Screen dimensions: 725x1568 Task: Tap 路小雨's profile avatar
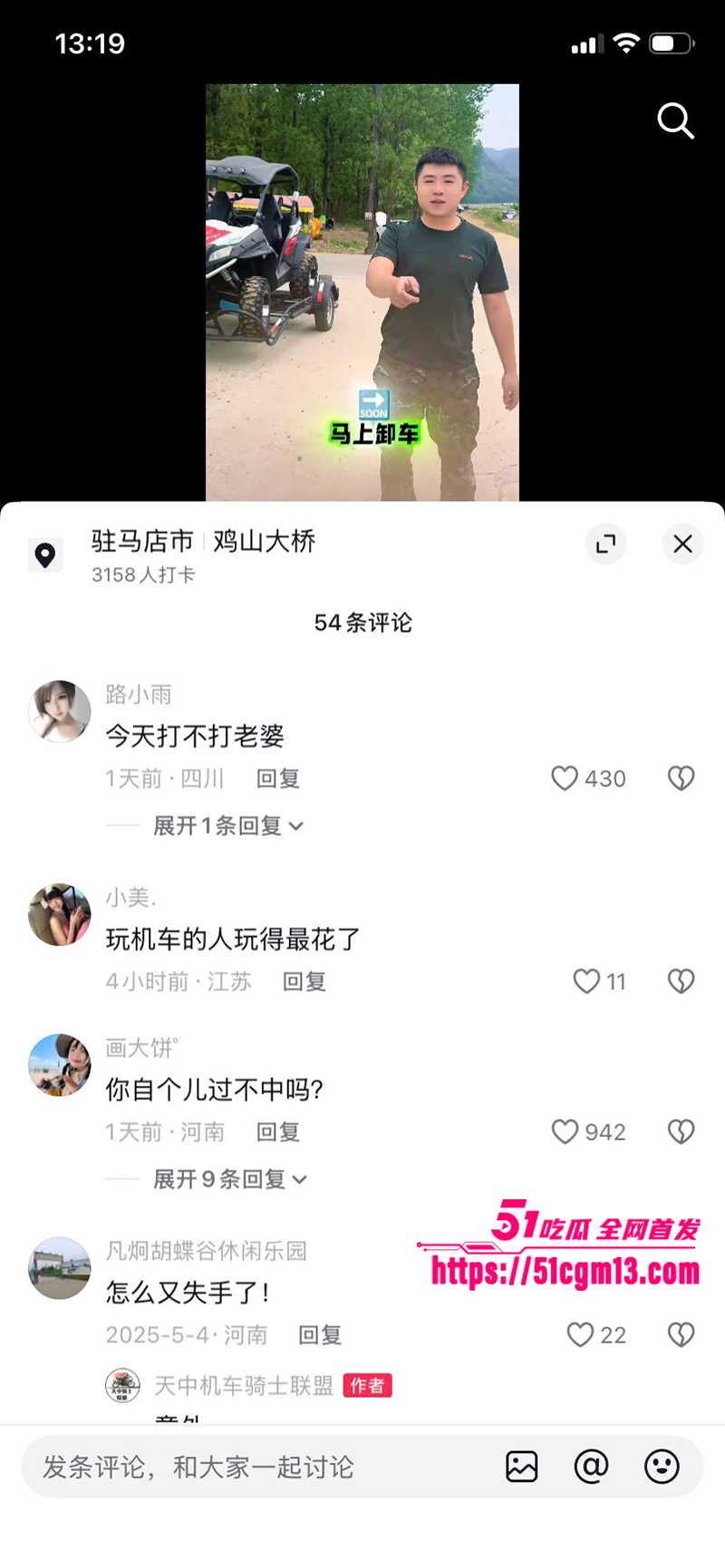pyautogui.click(x=59, y=712)
